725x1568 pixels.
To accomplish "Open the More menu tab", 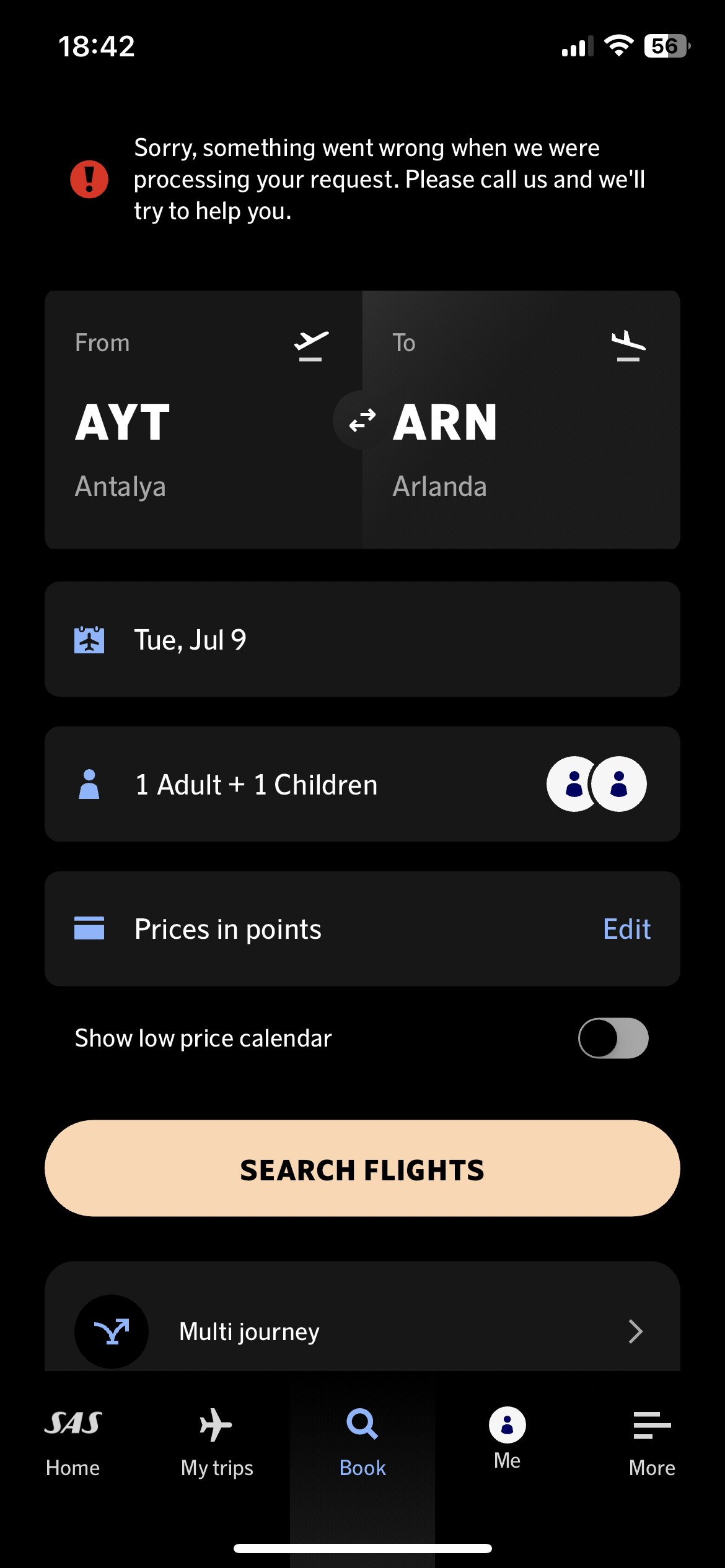I will tap(652, 1443).
